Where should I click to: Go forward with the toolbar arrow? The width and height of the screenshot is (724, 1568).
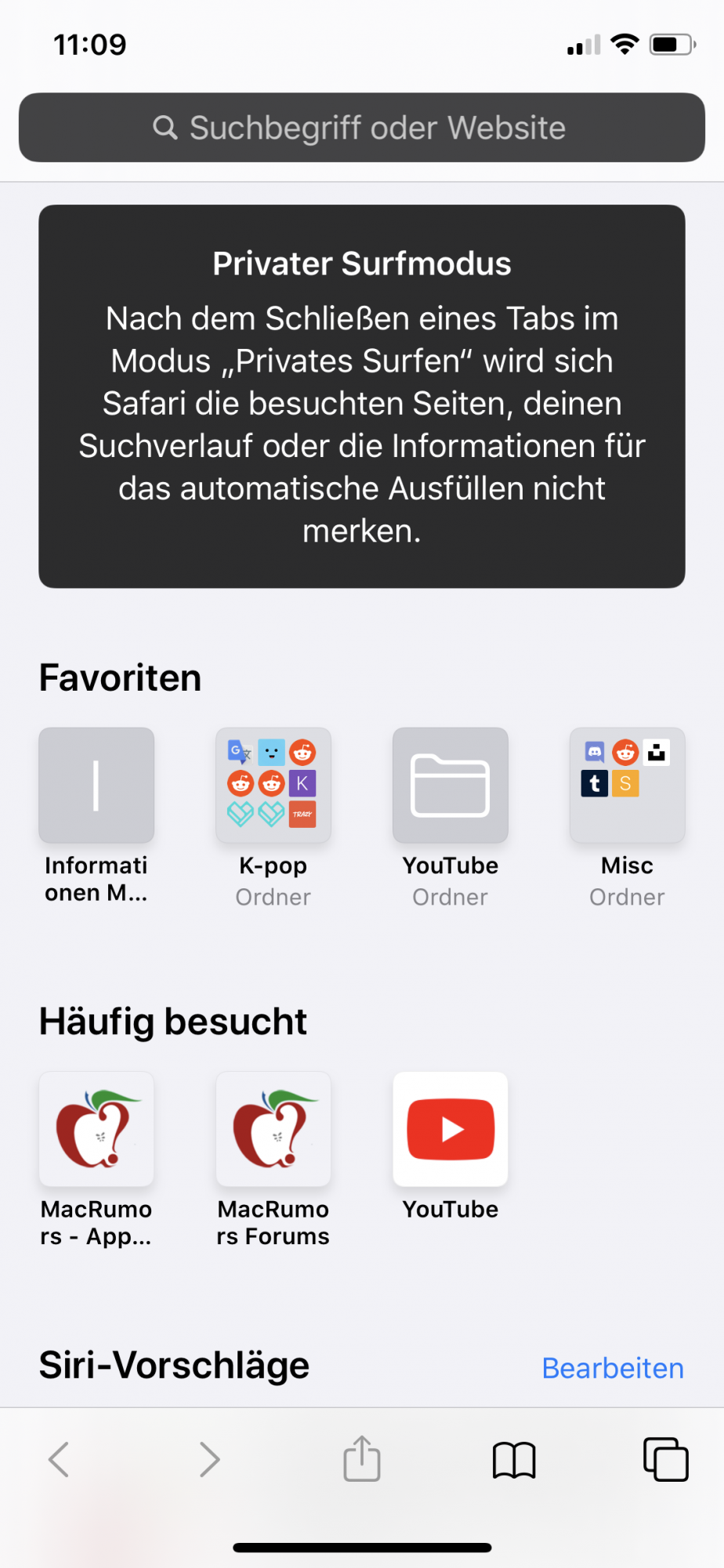(209, 1459)
